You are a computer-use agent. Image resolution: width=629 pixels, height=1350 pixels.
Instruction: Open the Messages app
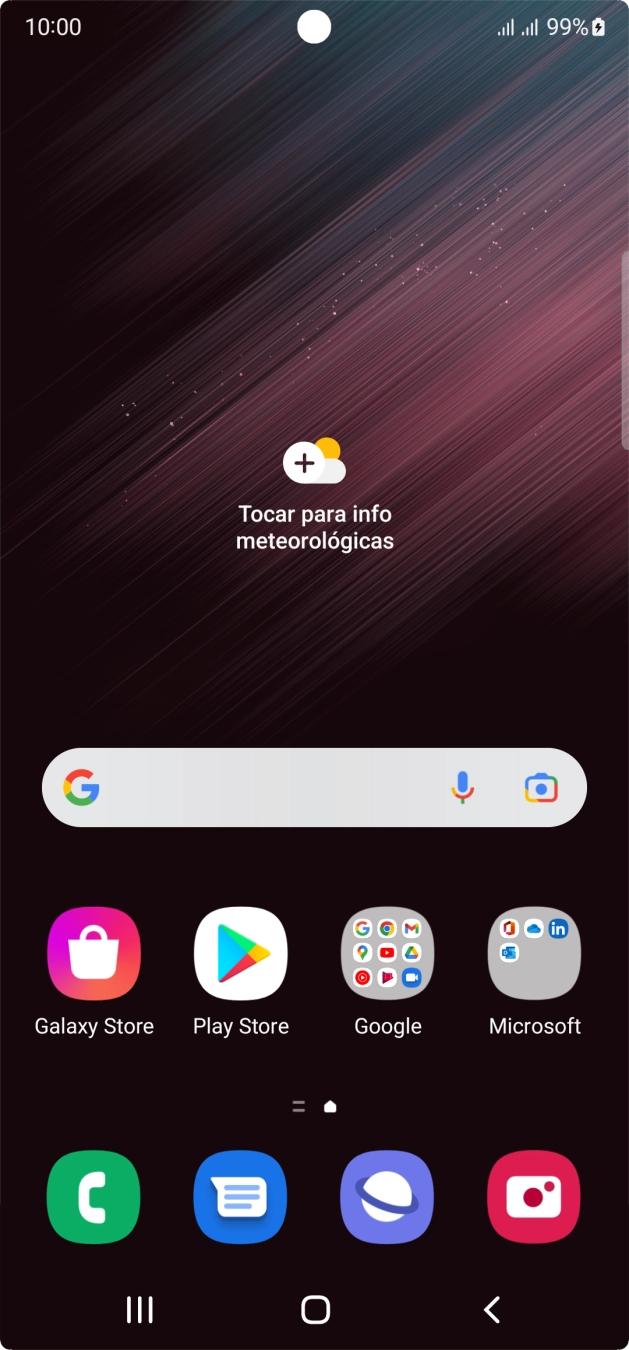click(x=240, y=1197)
